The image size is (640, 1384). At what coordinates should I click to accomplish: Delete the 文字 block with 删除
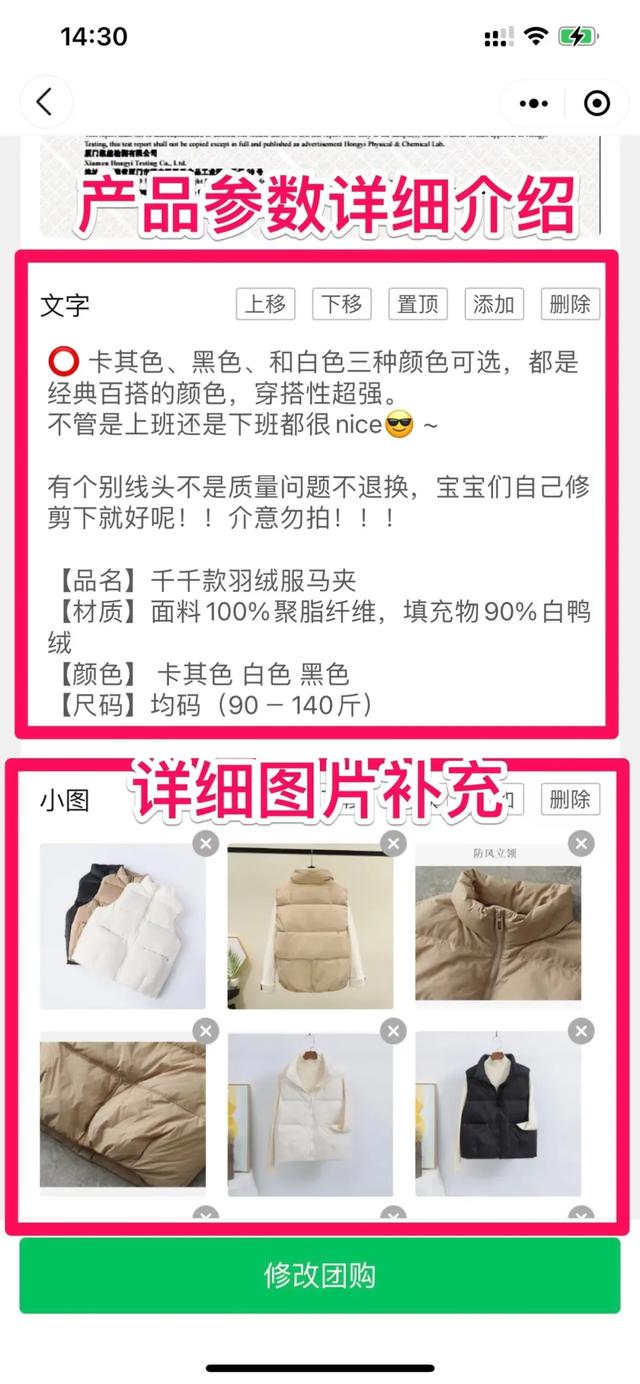(x=570, y=304)
